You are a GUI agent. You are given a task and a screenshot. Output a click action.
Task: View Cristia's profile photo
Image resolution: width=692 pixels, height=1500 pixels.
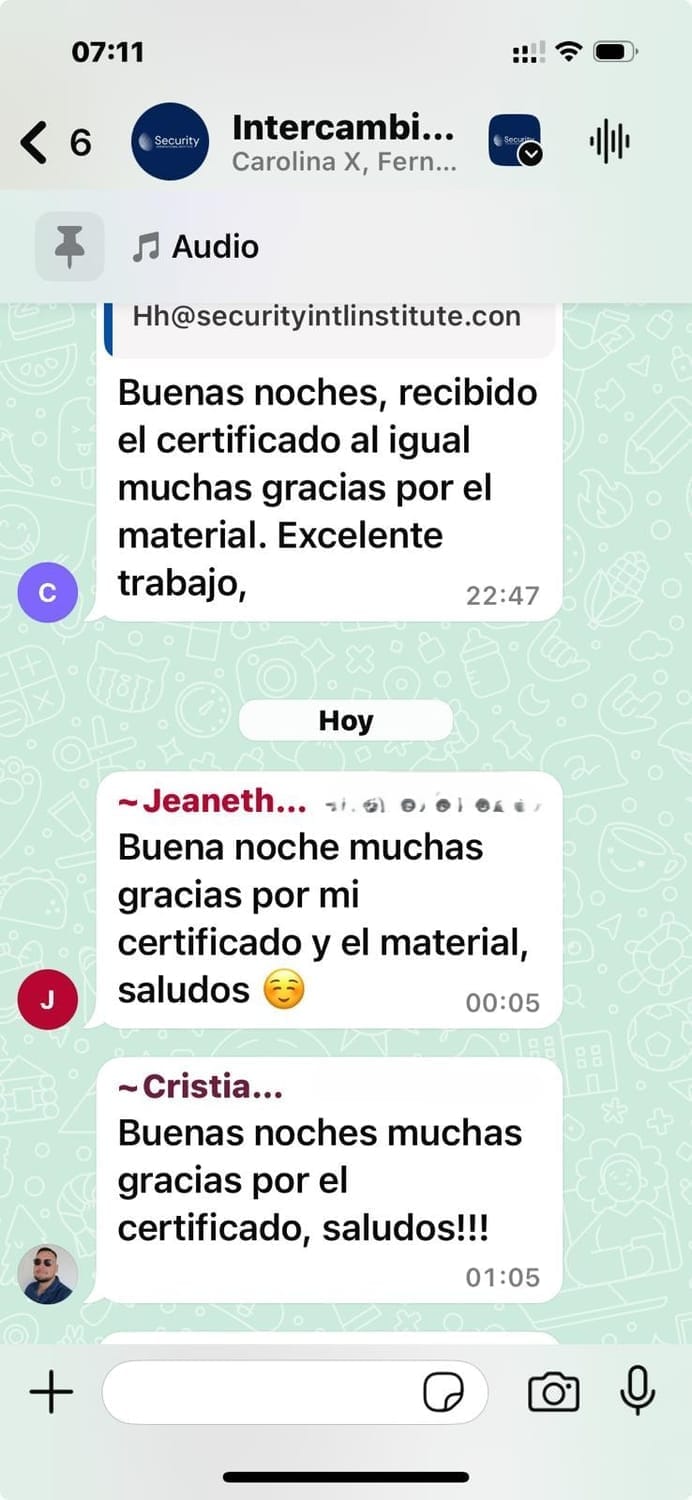click(x=47, y=1273)
